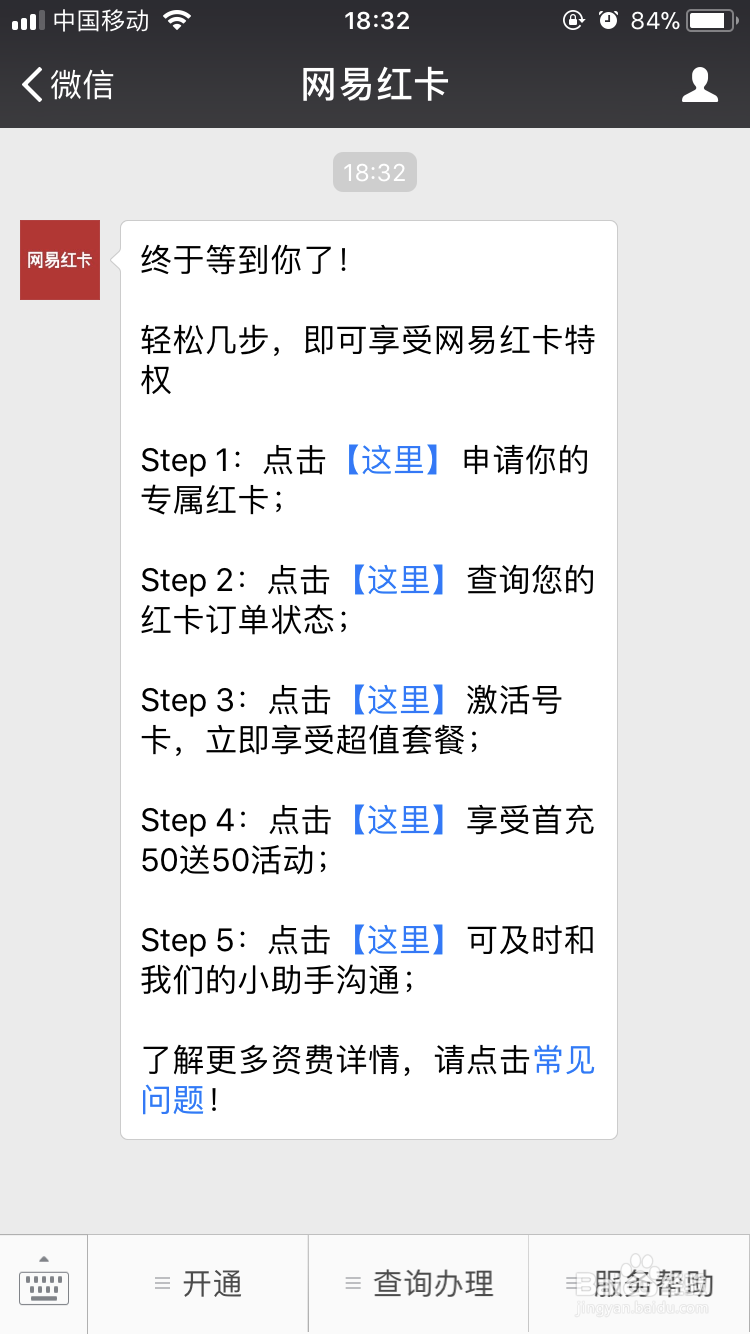Tap the alarm clock status icon
750x1334 pixels.
[609, 20]
